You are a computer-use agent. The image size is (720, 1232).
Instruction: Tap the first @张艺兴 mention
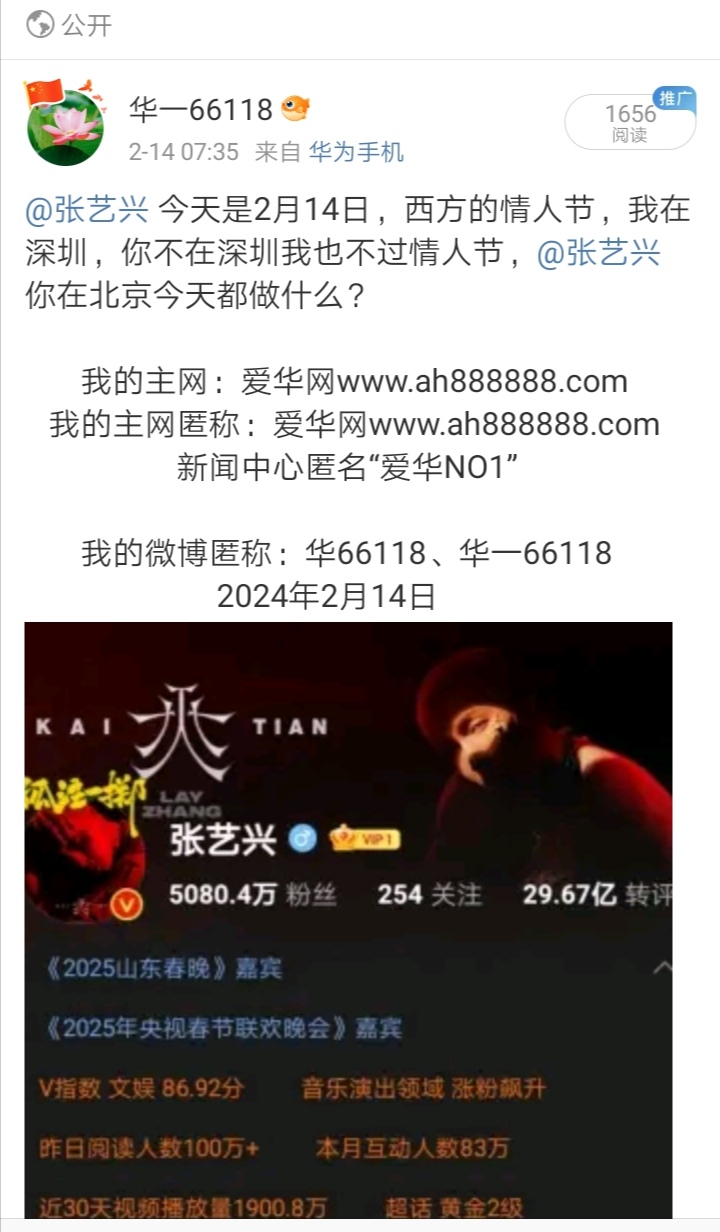87,211
